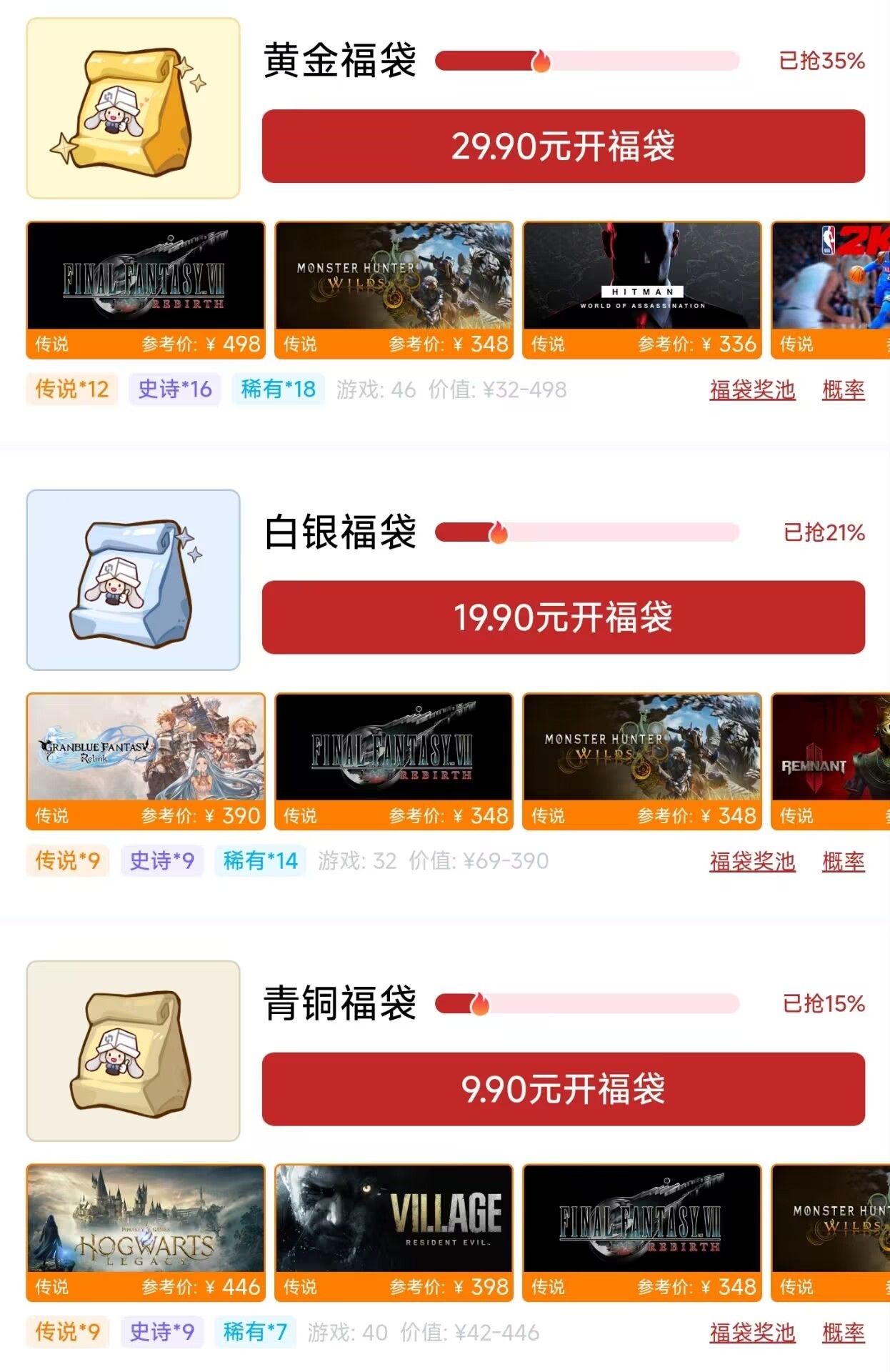Open the Remnant game card
The width and height of the screenshot is (890, 1372).
(x=830, y=760)
